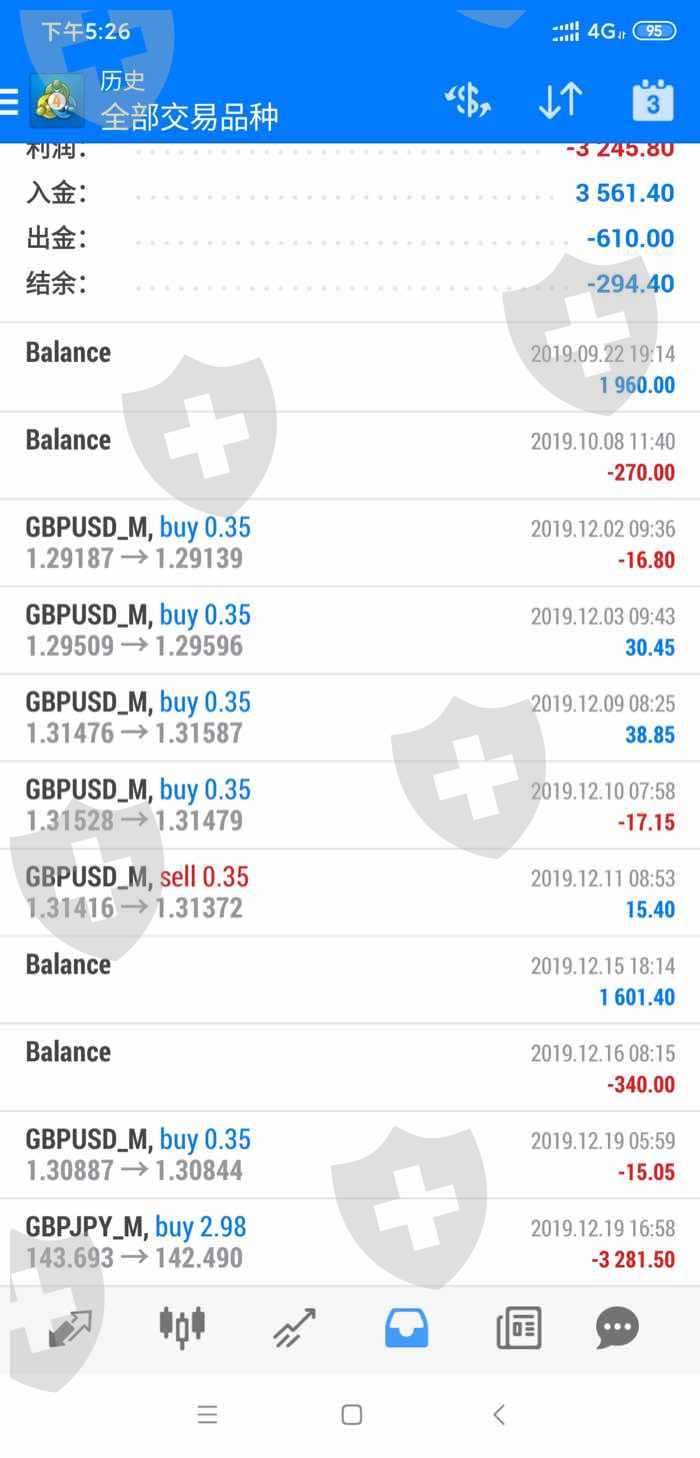
Task: Open the symbol filter dollar icon
Action: [467, 101]
